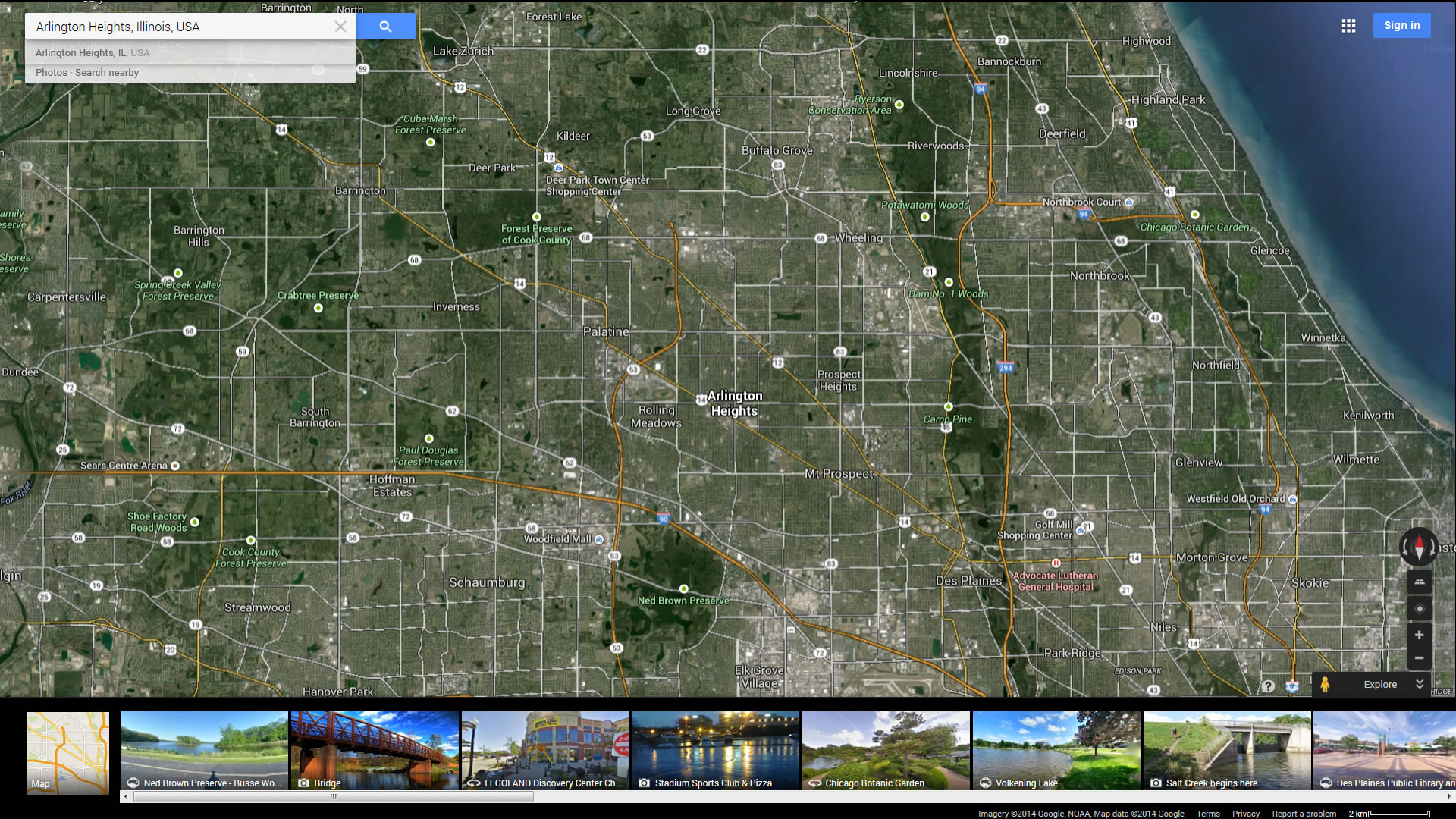Zoom out of the map
This screenshot has width=1456, height=819.
point(1419,658)
